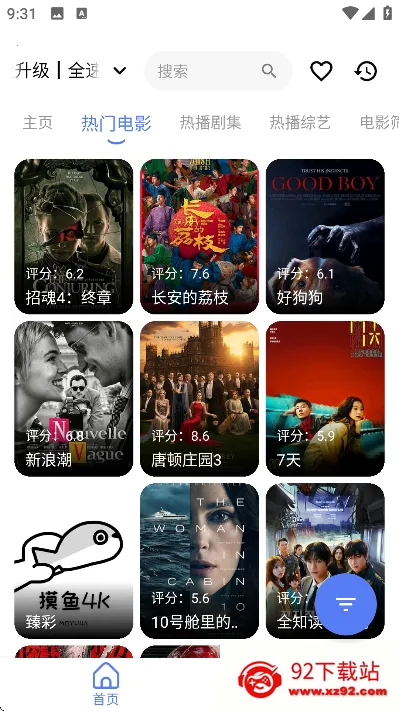The image size is (399, 711).
Task: Switch to the 热播剧集 tab
Action: pos(210,123)
